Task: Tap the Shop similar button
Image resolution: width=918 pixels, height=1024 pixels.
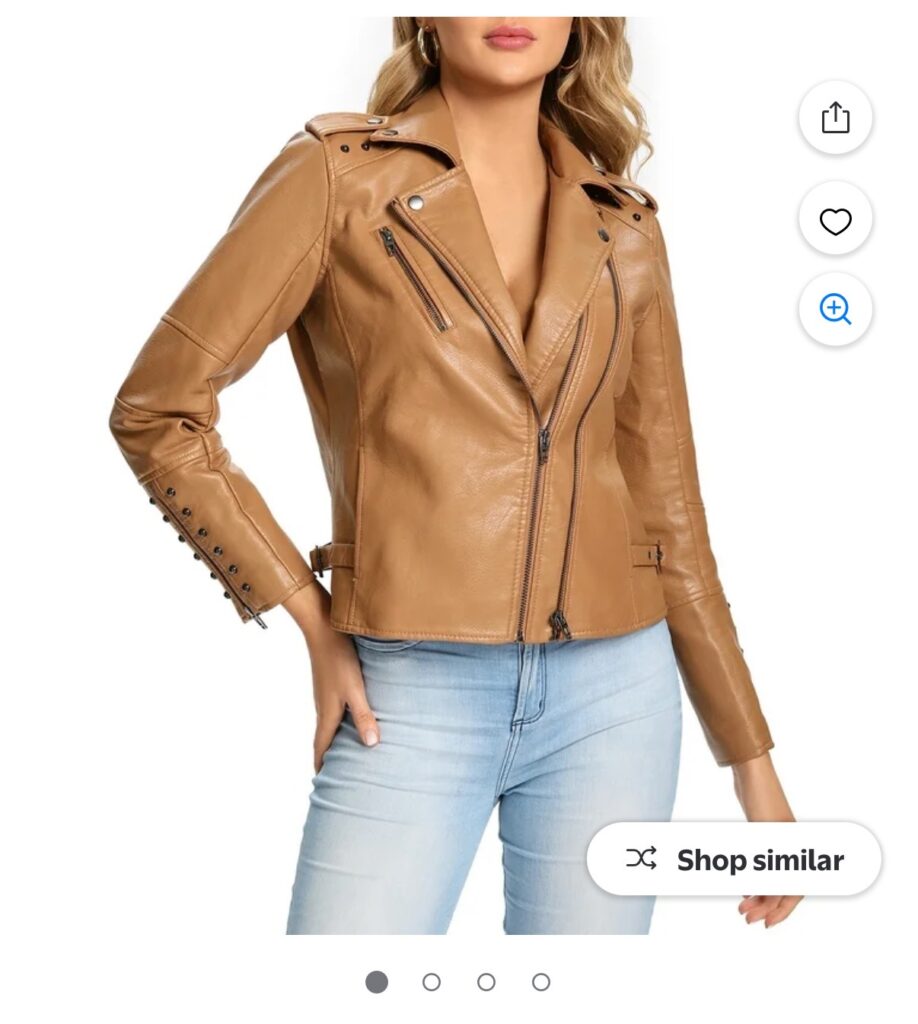Action: [734, 859]
